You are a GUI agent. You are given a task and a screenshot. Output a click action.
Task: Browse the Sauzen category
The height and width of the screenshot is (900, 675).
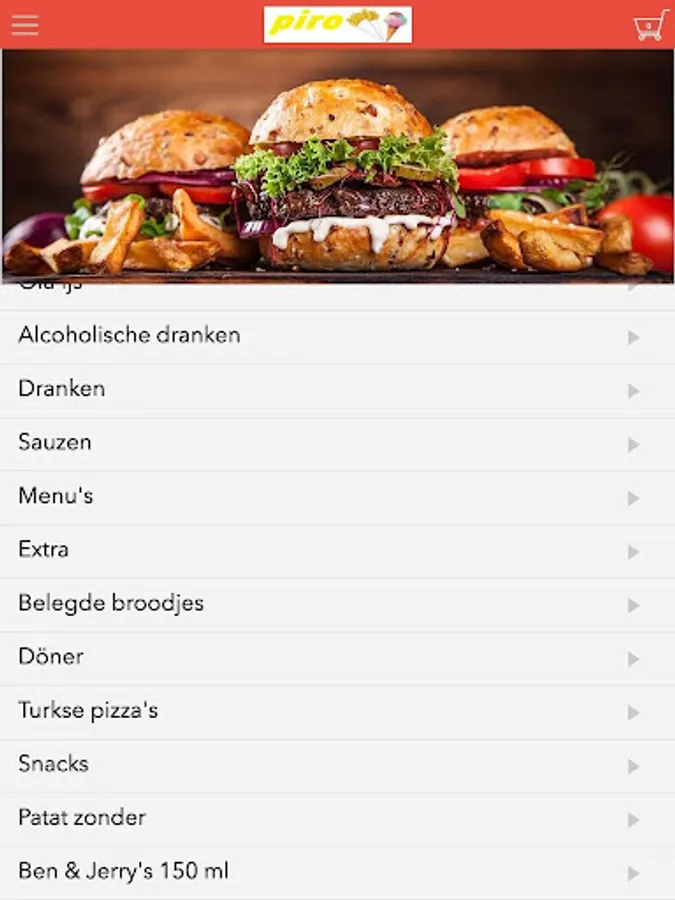click(337, 443)
